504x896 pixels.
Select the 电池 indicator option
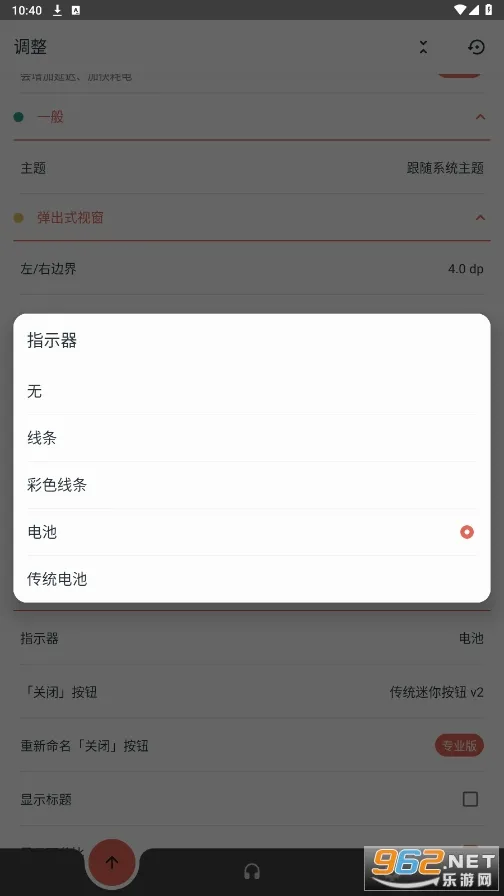click(x=251, y=532)
